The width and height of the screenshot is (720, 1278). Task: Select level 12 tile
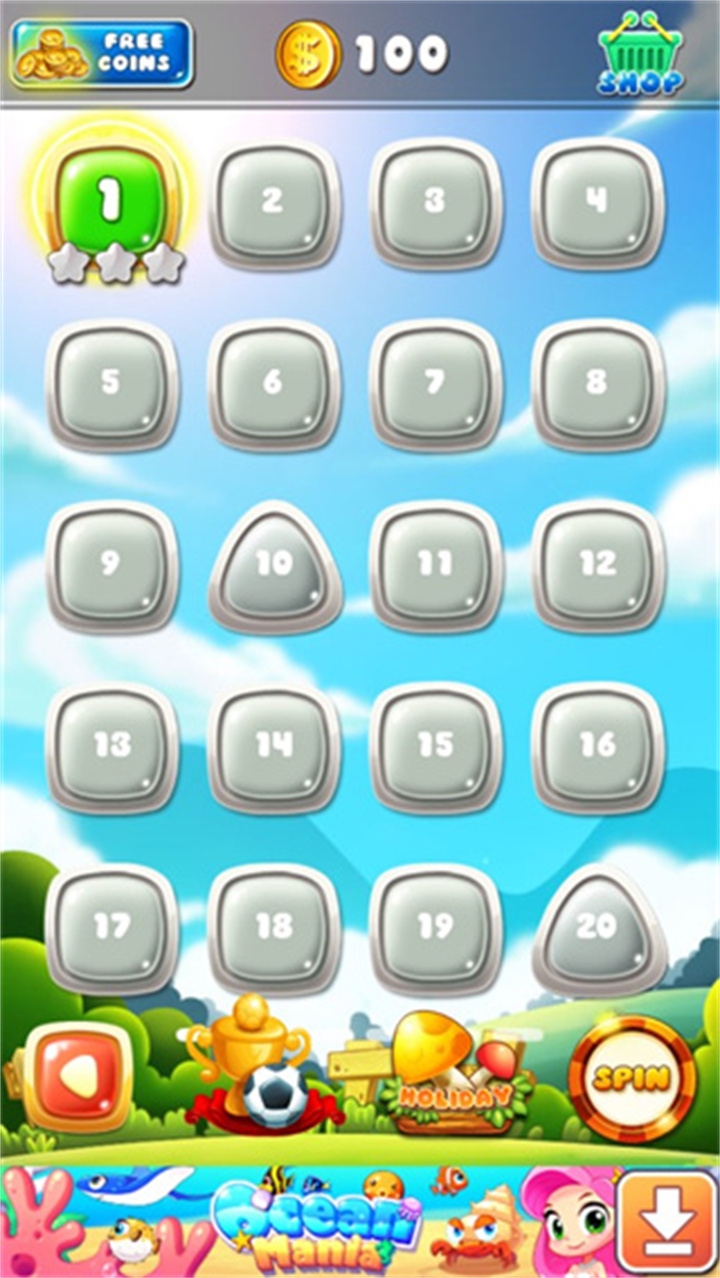[597, 565]
